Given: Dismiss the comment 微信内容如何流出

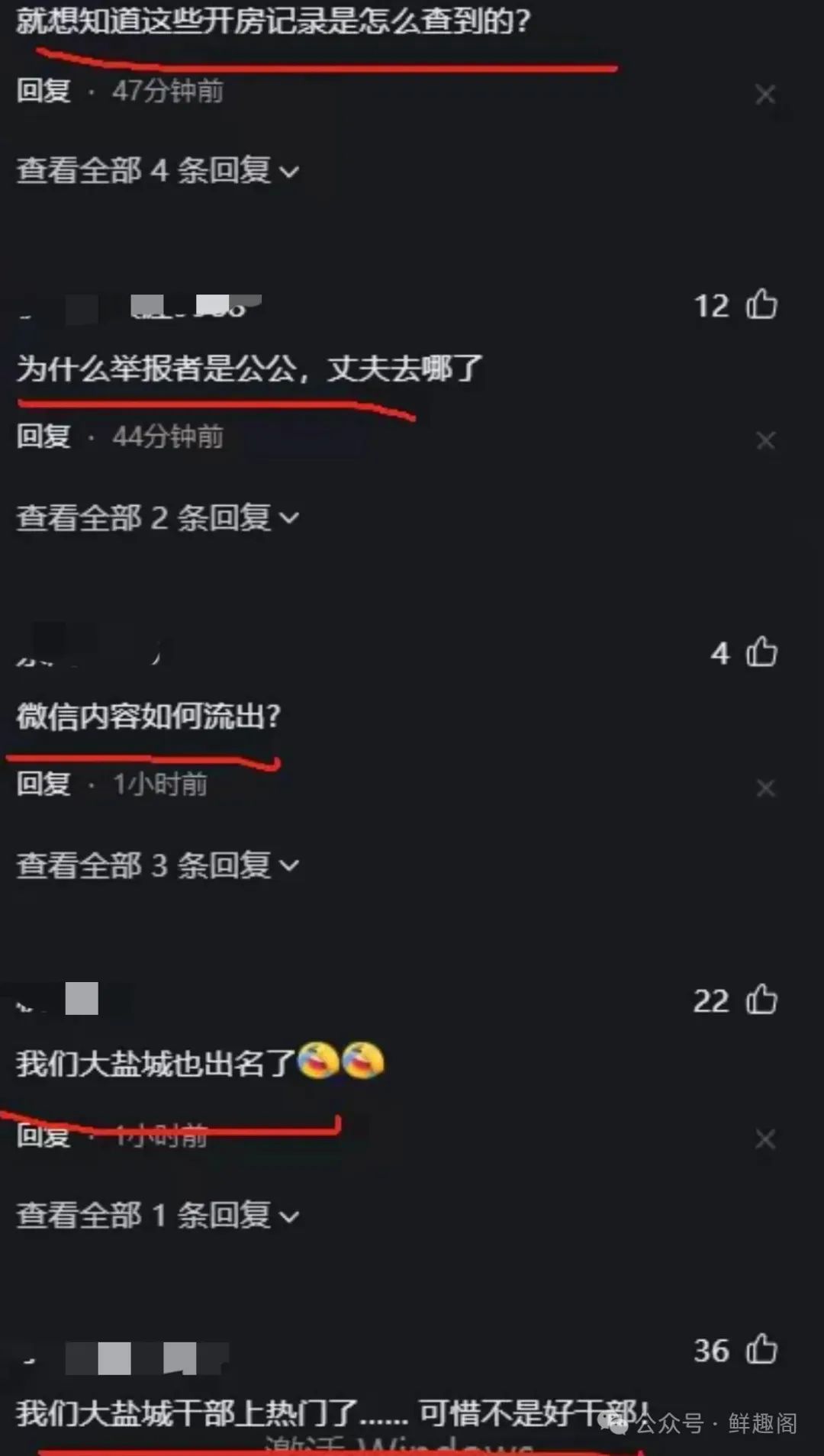Looking at the screenshot, I should pos(765,788).
